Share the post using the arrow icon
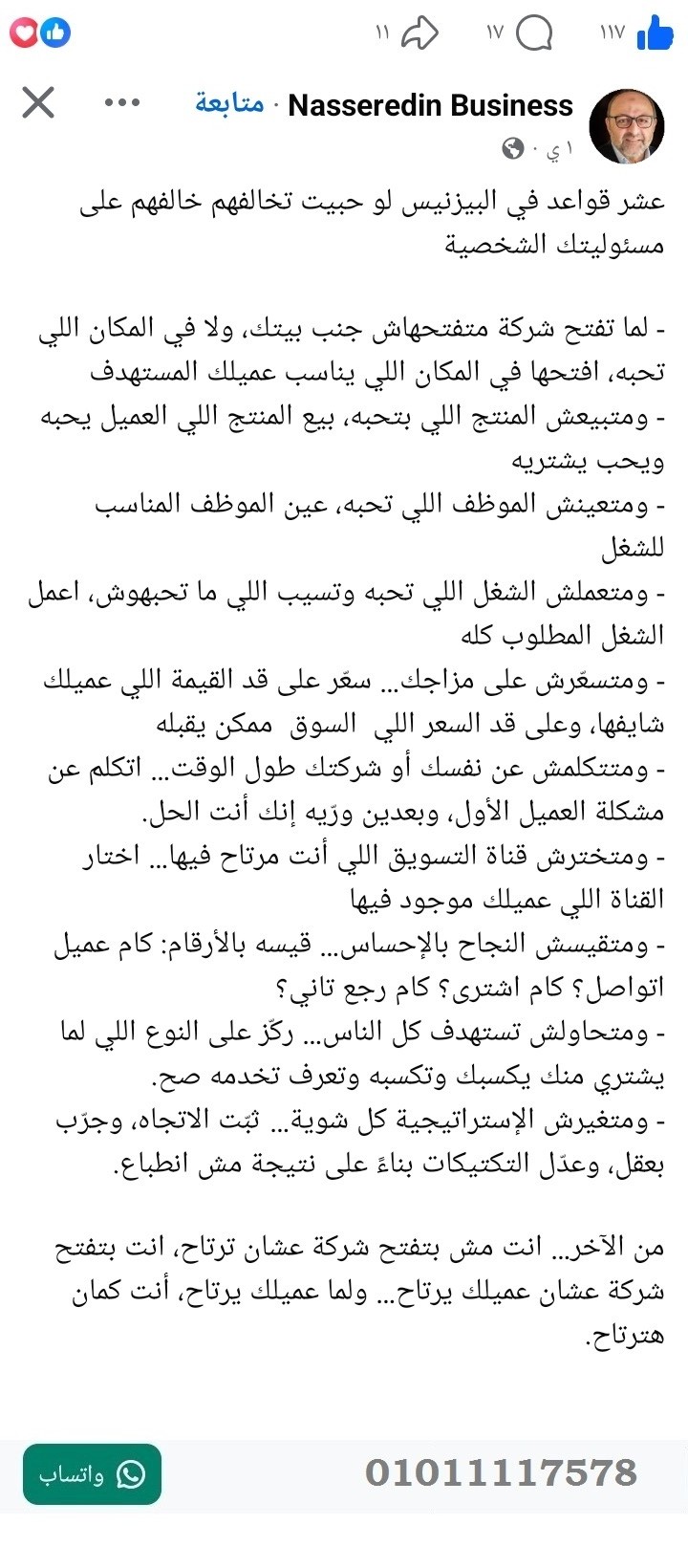 pos(420,33)
